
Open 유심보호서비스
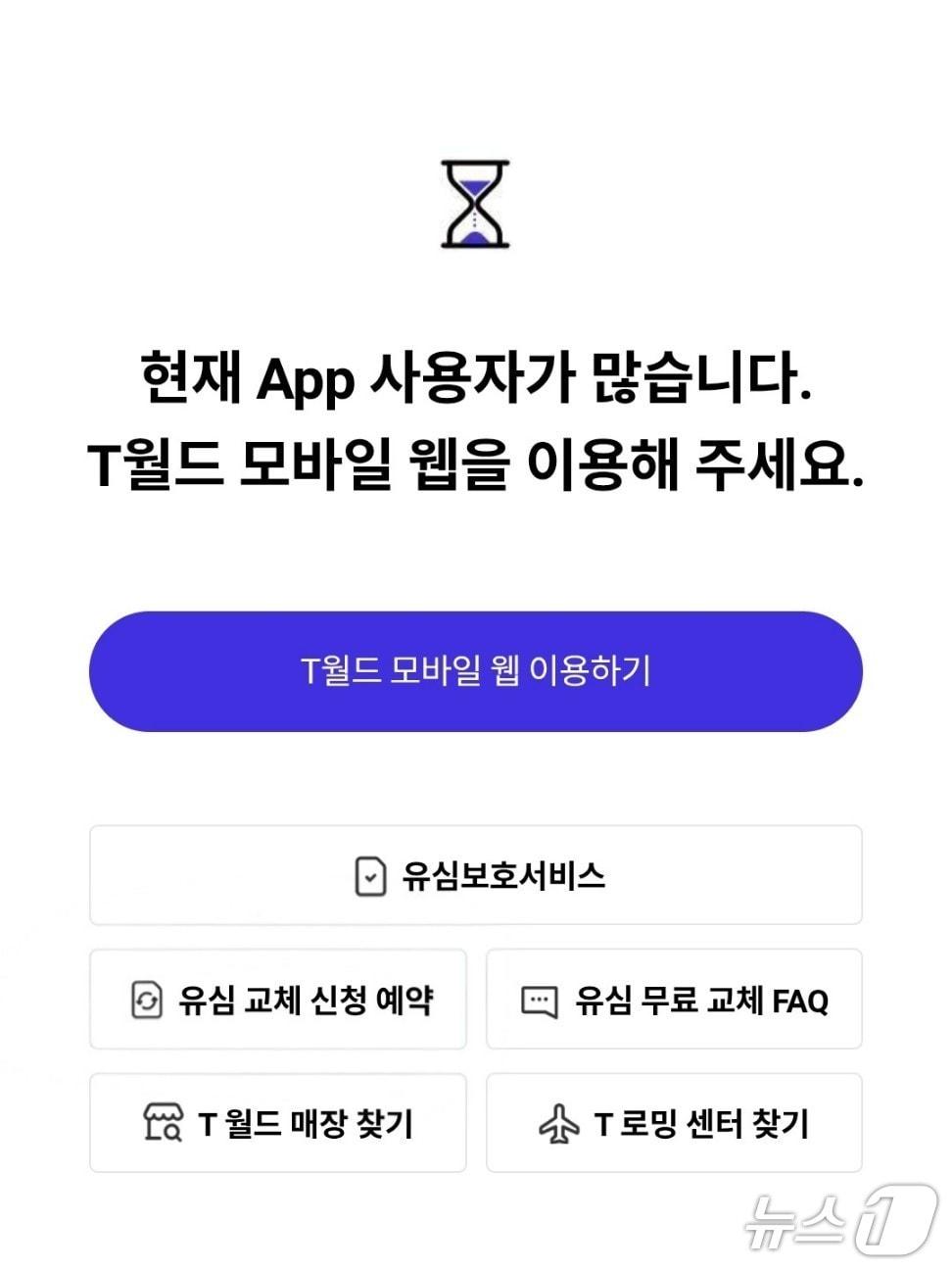point(475,875)
